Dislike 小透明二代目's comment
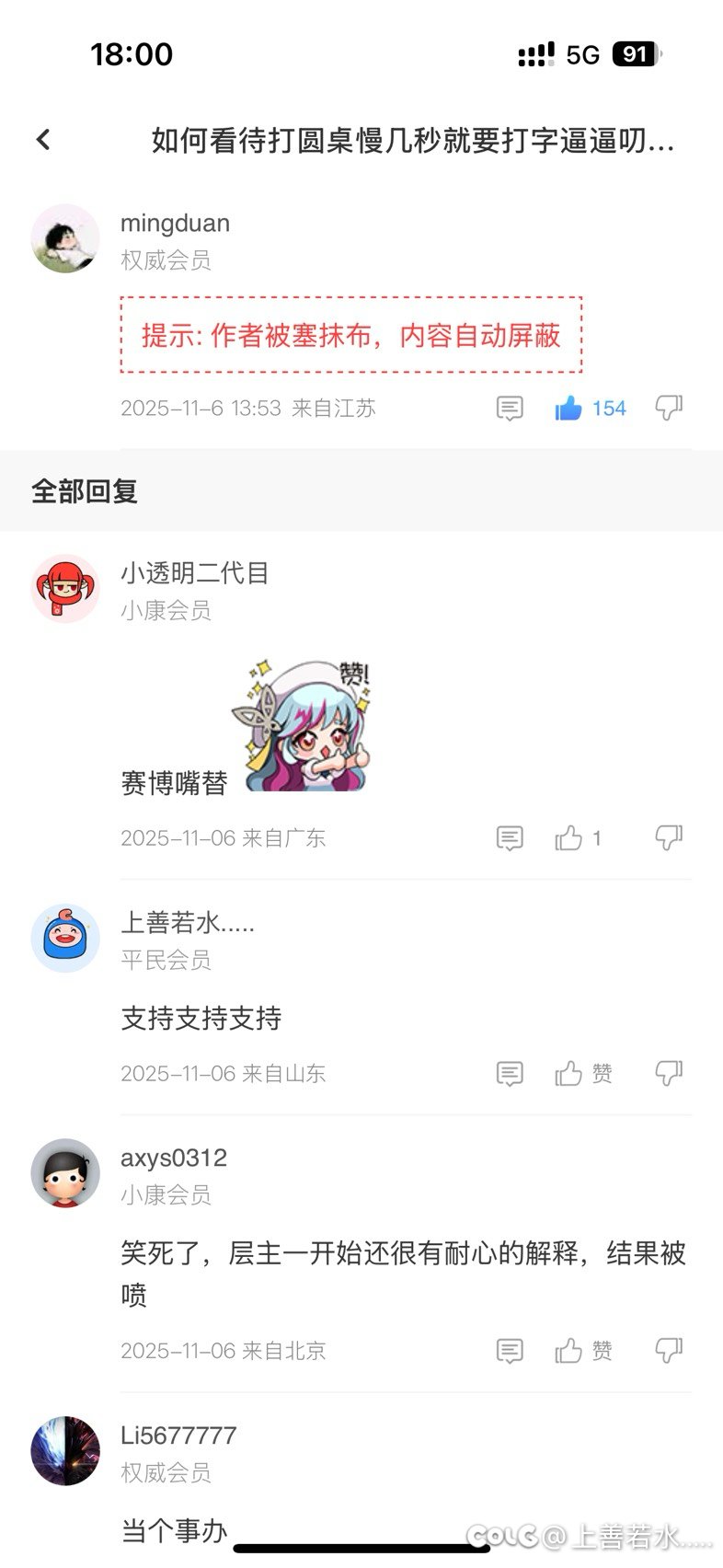 669,837
